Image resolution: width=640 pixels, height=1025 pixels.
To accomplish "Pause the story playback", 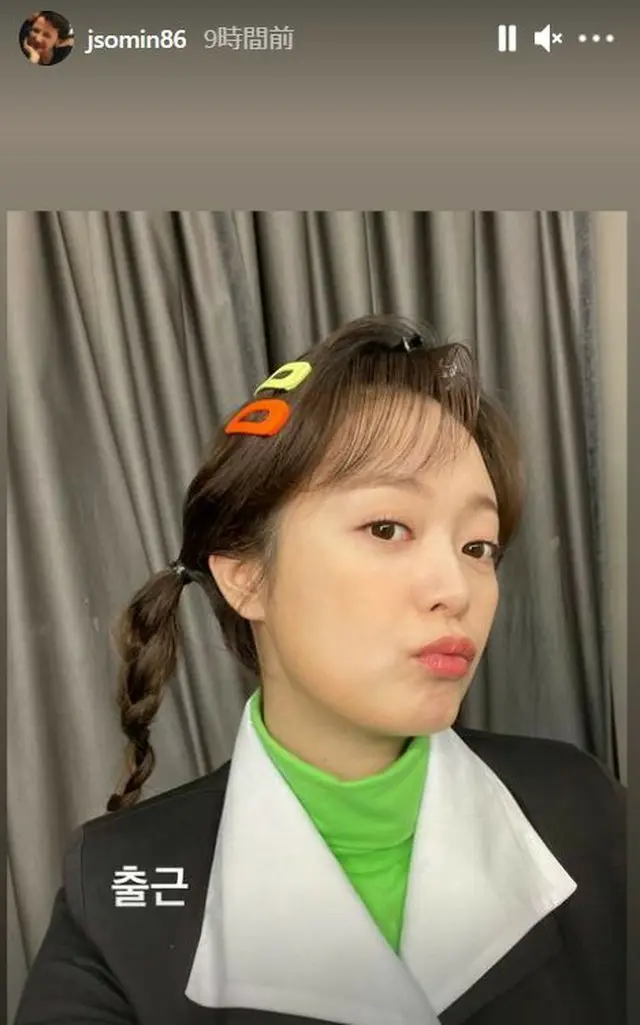I will click(507, 39).
